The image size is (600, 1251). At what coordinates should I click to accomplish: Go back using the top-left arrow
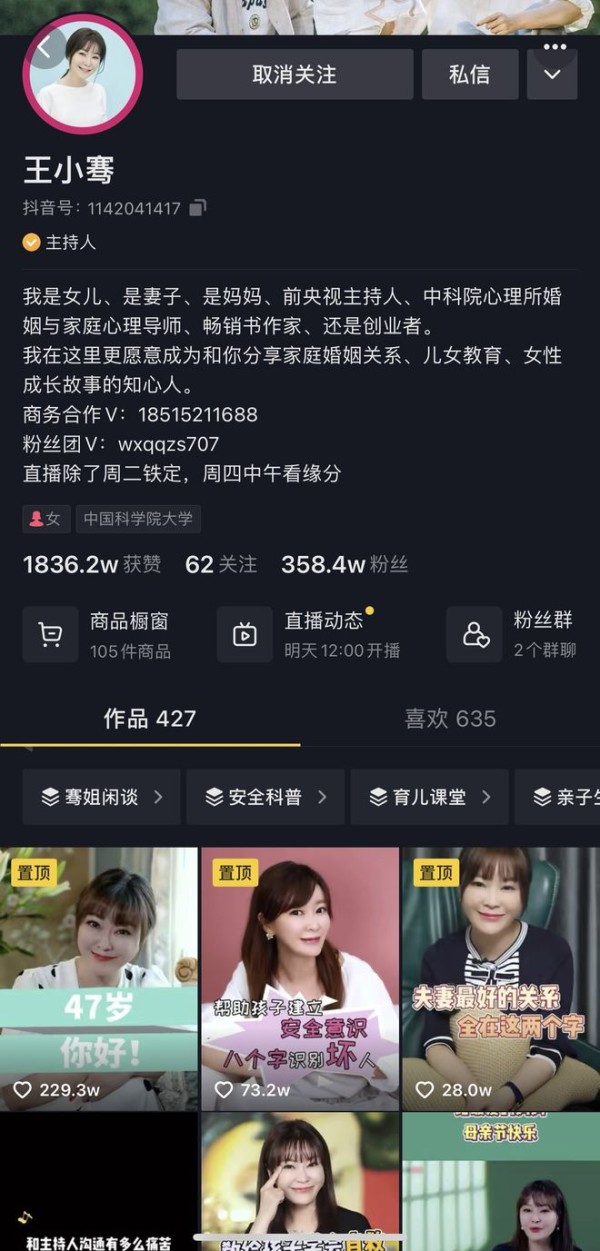pos(46,47)
